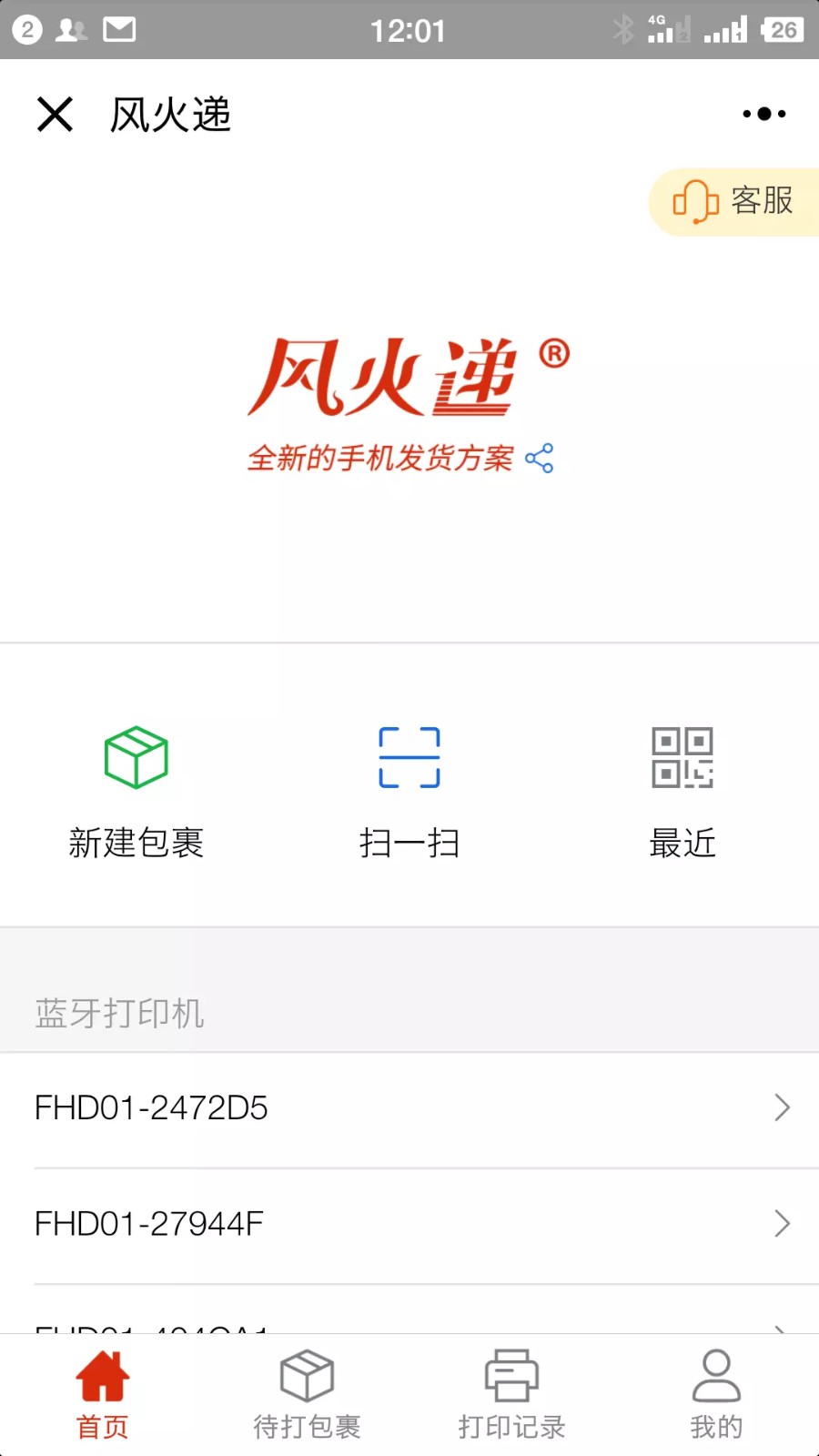Switch to the 首页 tab
This screenshot has width=819, height=1456.
pyautogui.click(x=102, y=1395)
